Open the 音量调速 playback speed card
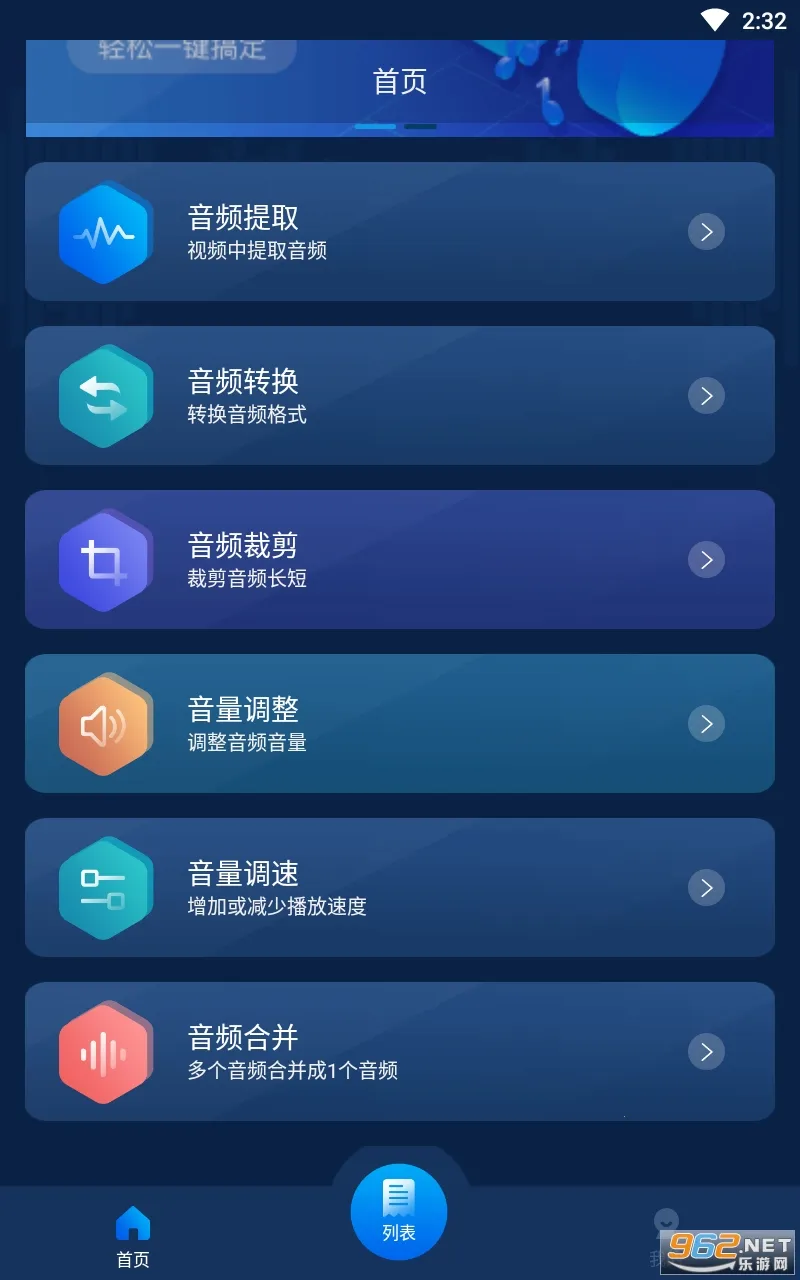This screenshot has width=800, height=1280. (400, 888)
